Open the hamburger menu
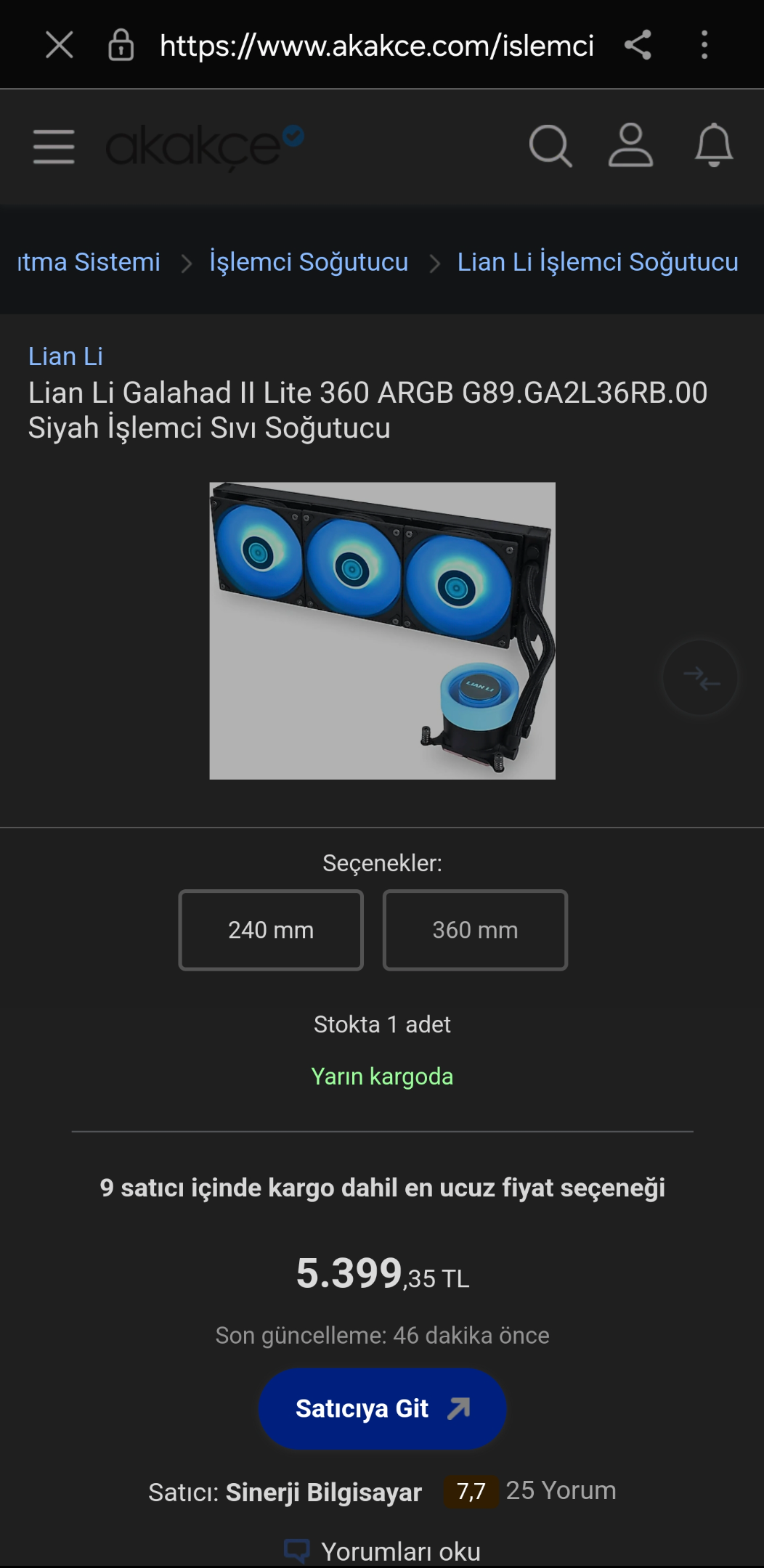This screenshot has height=1568, width=764. 54,147
